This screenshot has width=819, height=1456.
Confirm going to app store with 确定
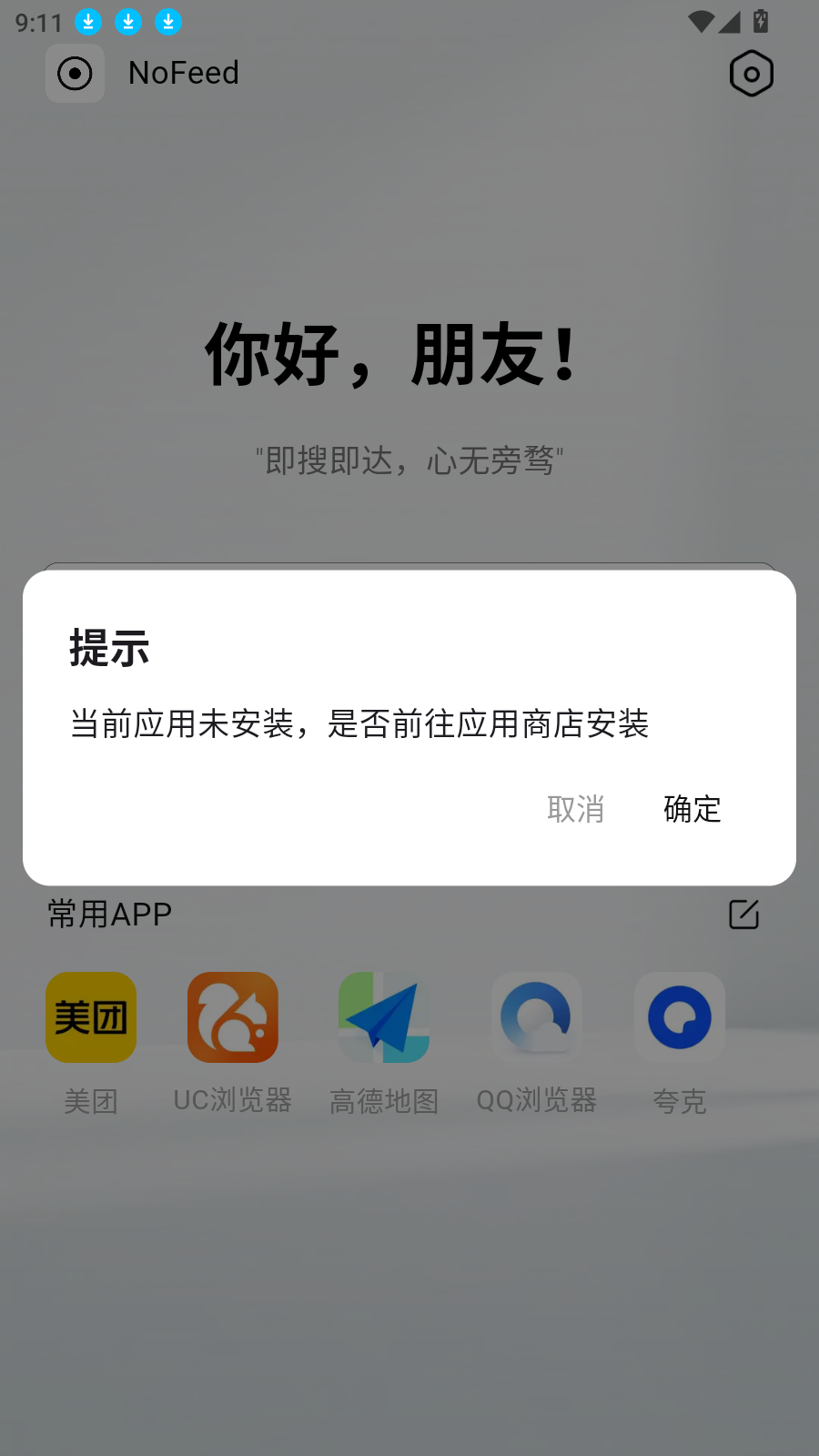tap(692, 809)
